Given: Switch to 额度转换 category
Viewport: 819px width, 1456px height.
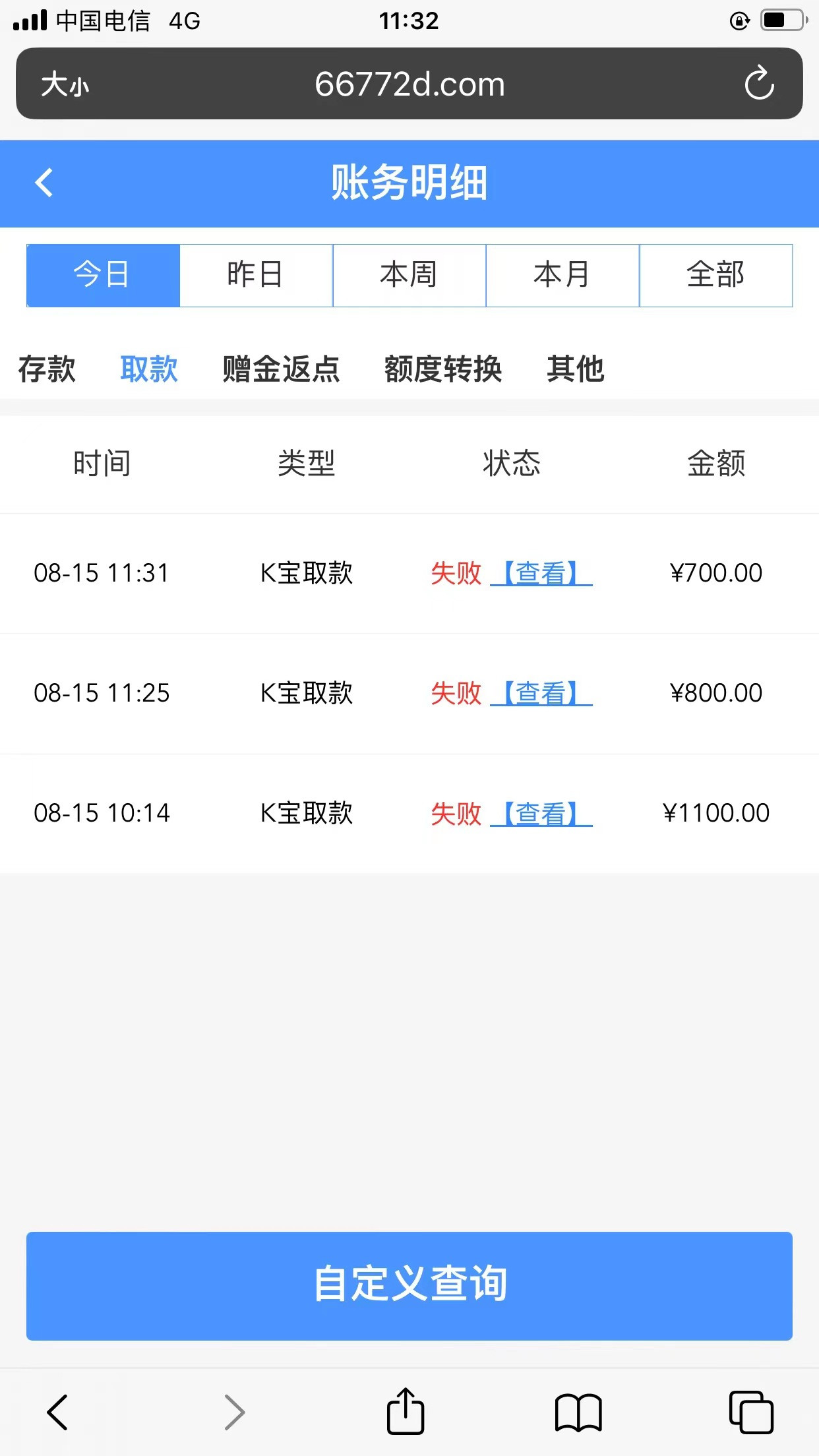Looking at the screenshot, I should (x=443, y=369).
